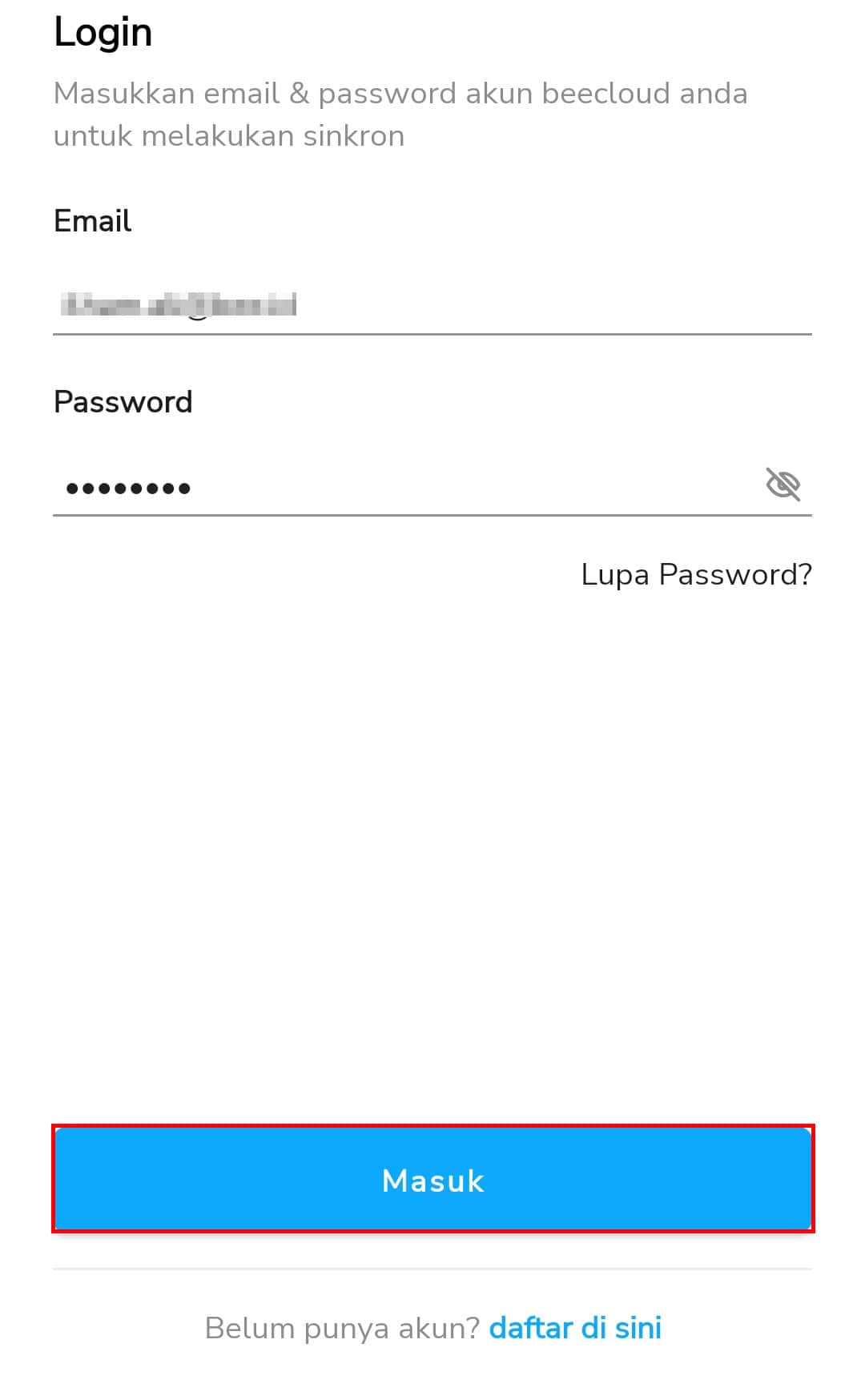Viewport: 865px width, 1400px height.
Task: Open the Lupa Password? link
Action: point(696,574)
